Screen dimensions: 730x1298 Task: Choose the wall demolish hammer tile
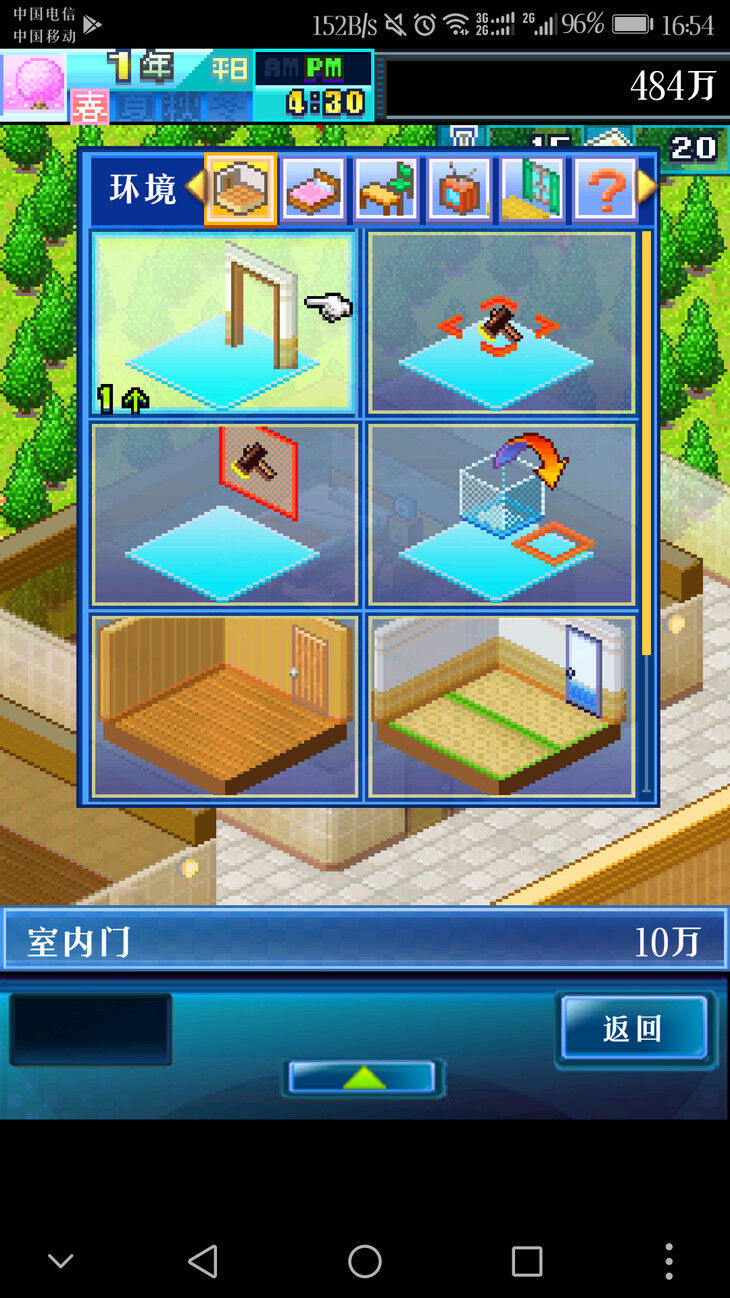tap(225, 514)
